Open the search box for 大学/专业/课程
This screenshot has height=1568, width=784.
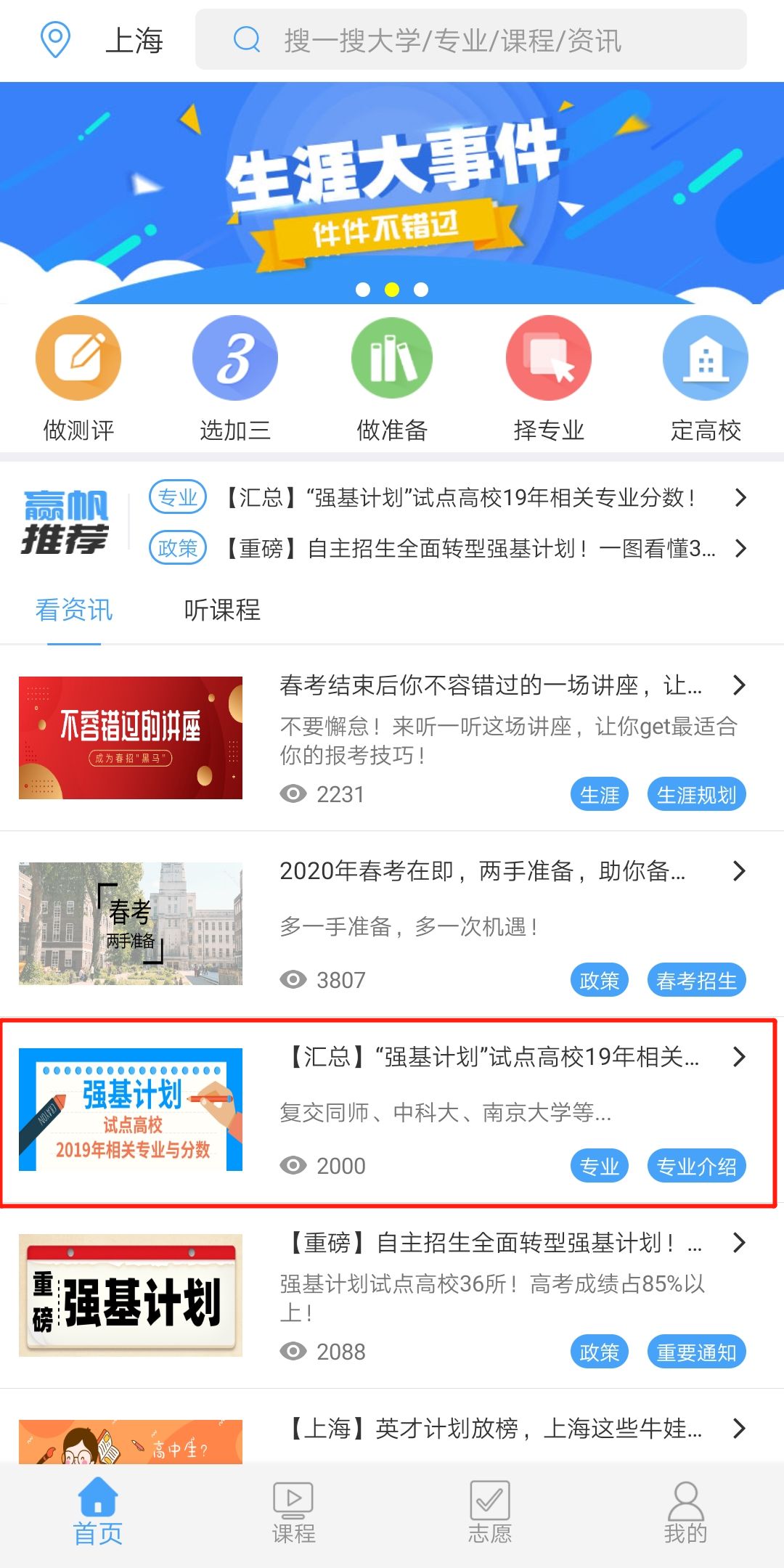pos(470,41)
